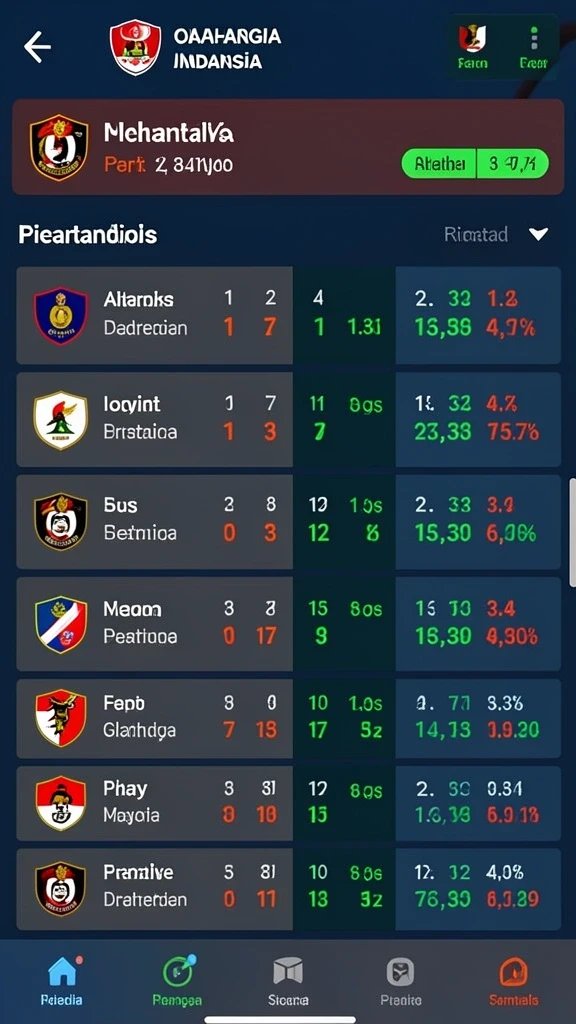Switch to the Sioana tab
Image resolution: width=576 pixels, height=1024 pixels.
288,981
